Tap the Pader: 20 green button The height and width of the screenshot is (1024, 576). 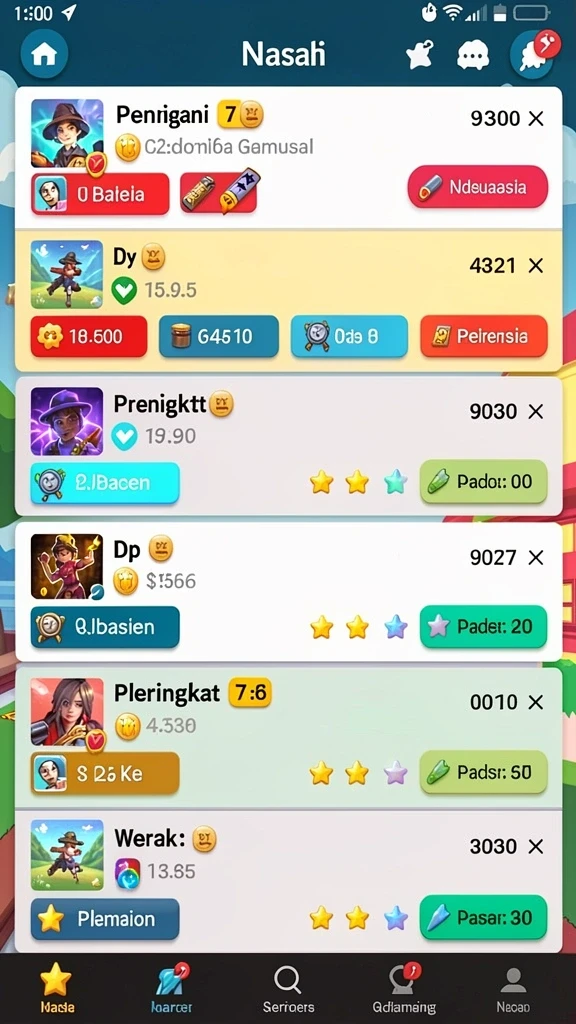483,626
